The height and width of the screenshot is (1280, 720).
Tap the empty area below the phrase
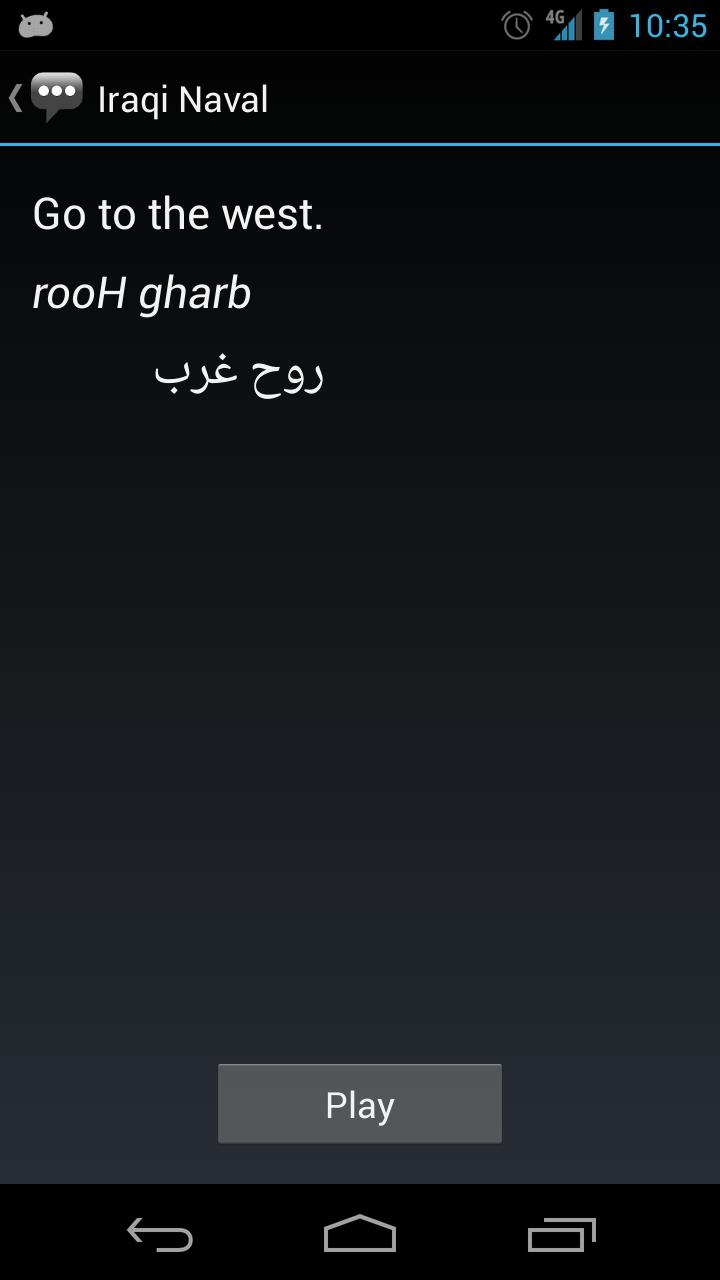(x=360, y=700)
